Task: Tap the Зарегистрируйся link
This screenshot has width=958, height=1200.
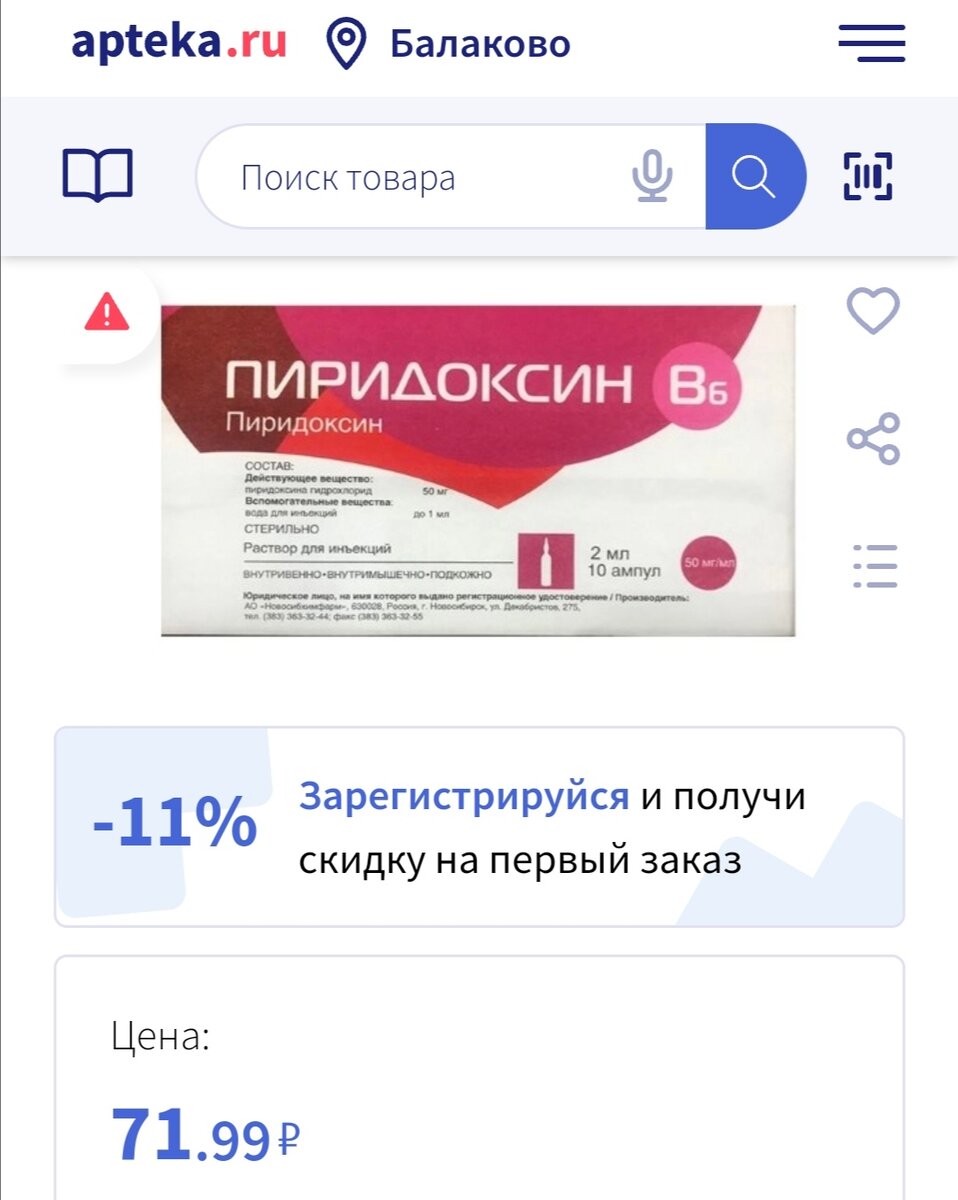Action: (x=464, y=797)
